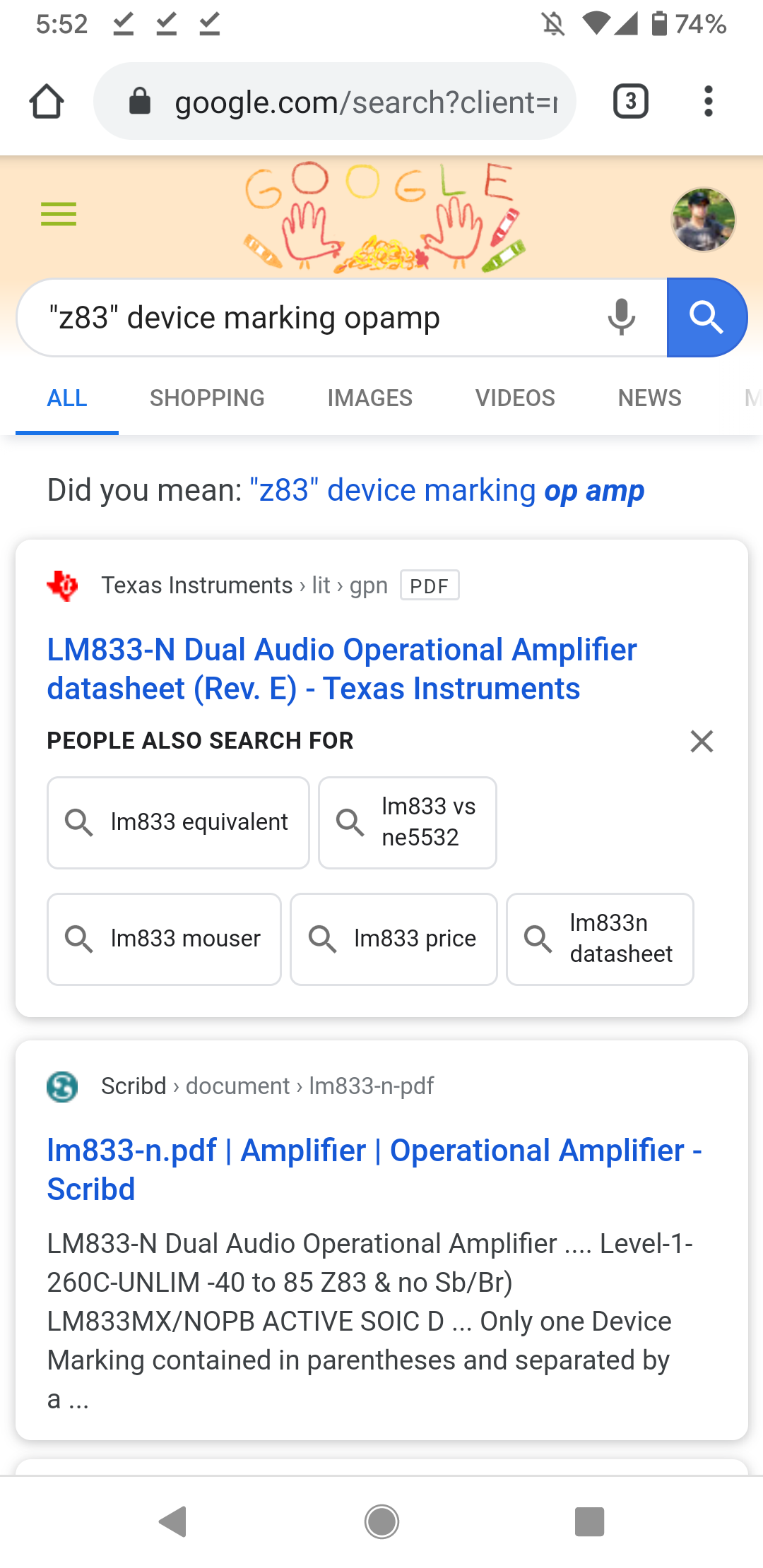Open the Google hamburger menu
The image size is (763, 1568).
(59, 214)
